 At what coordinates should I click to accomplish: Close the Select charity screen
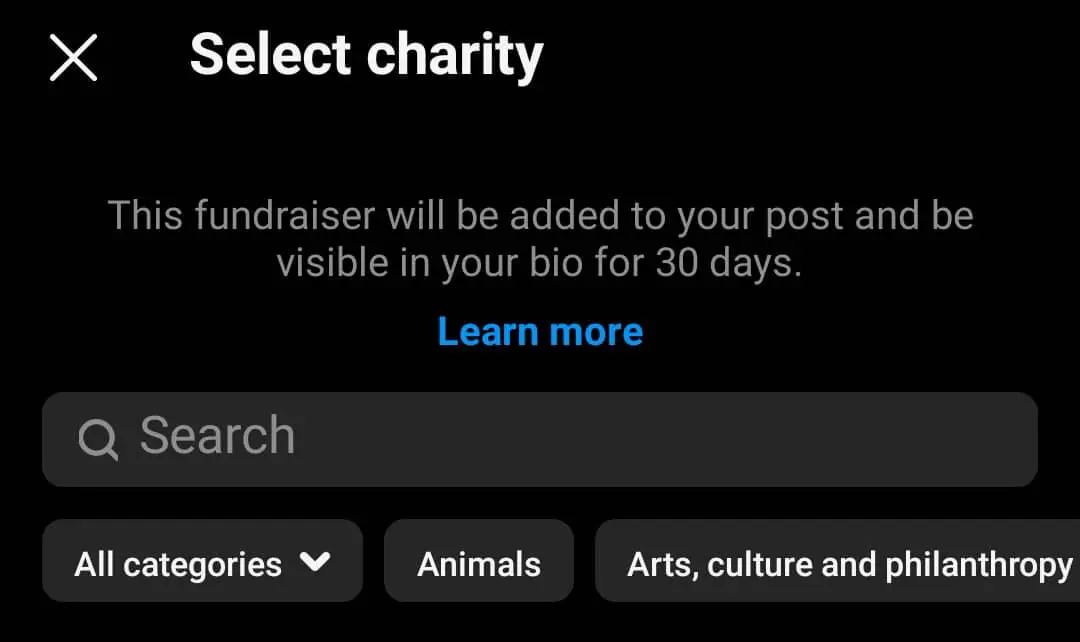click(73, 57)
